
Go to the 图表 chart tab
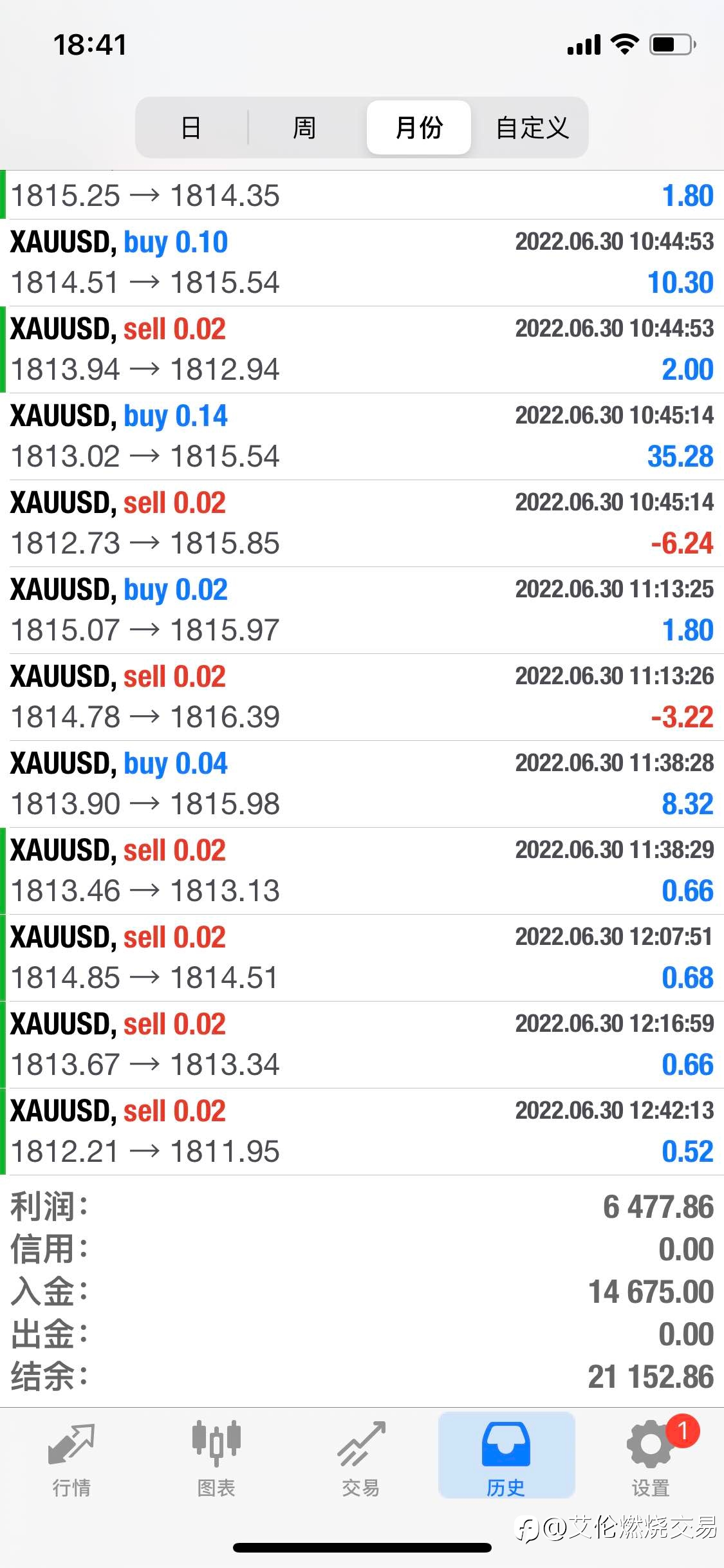[x=216, y=1459]
